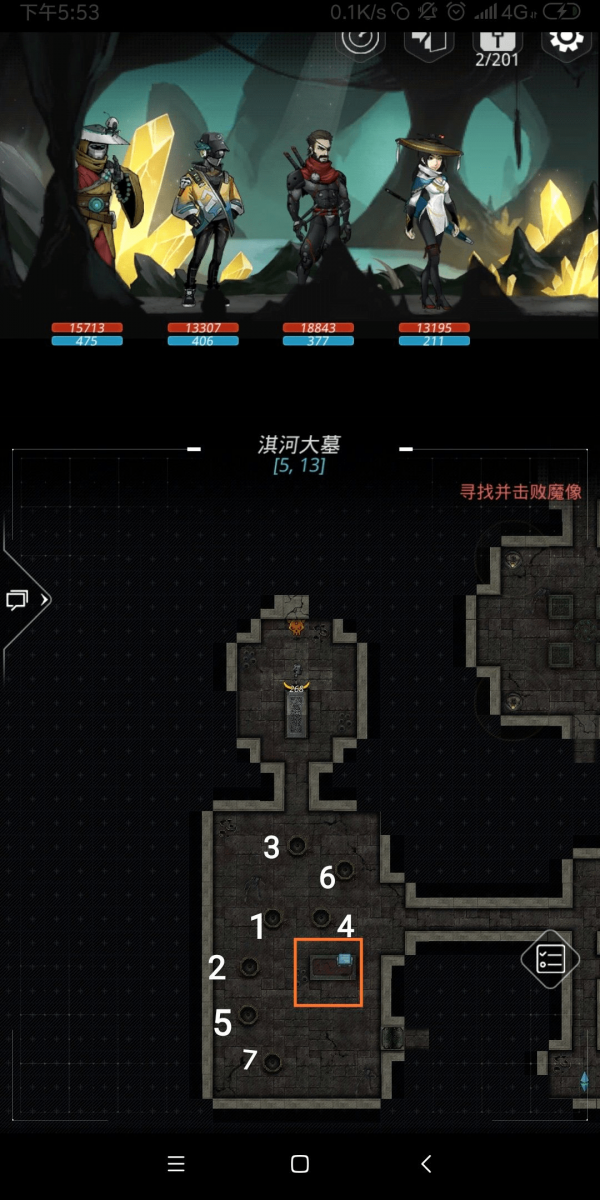The height and width of the screenshot is (1200, 600).
Task: Select the highlighted chest tile
Action: pyautogui.click(x=328, y=972)
